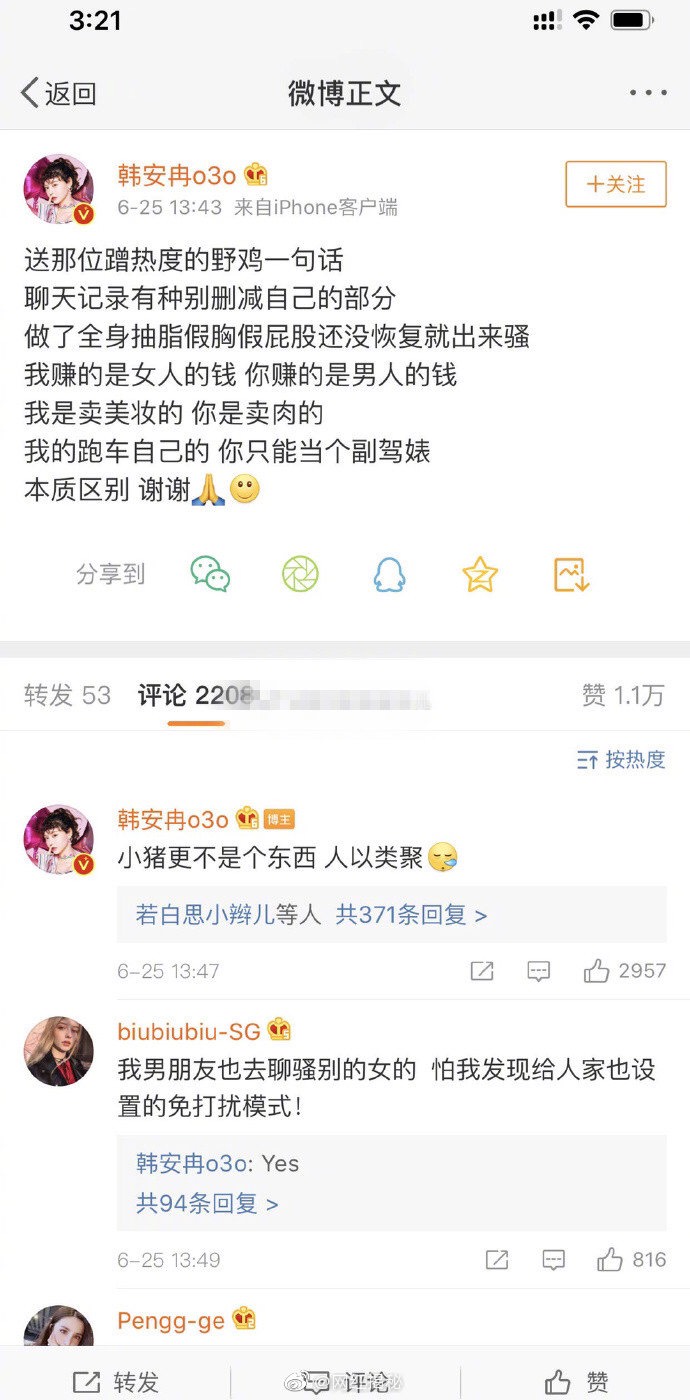The width and height of the screenshot is (690, 1400).
Task: Like biubiubiu-SG's comment
Action: pyautogui.click(x=610, y=1260)
